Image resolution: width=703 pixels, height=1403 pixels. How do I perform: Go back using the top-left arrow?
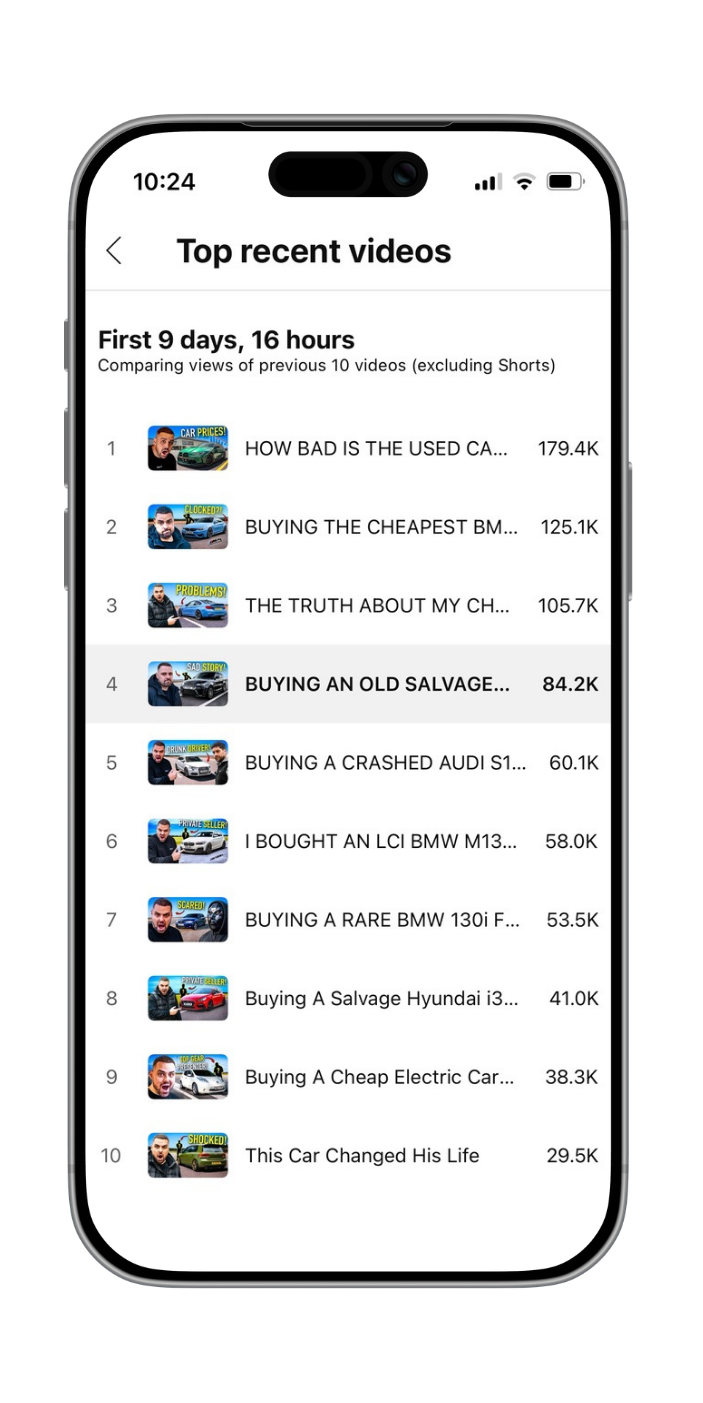tap(114, 251)
